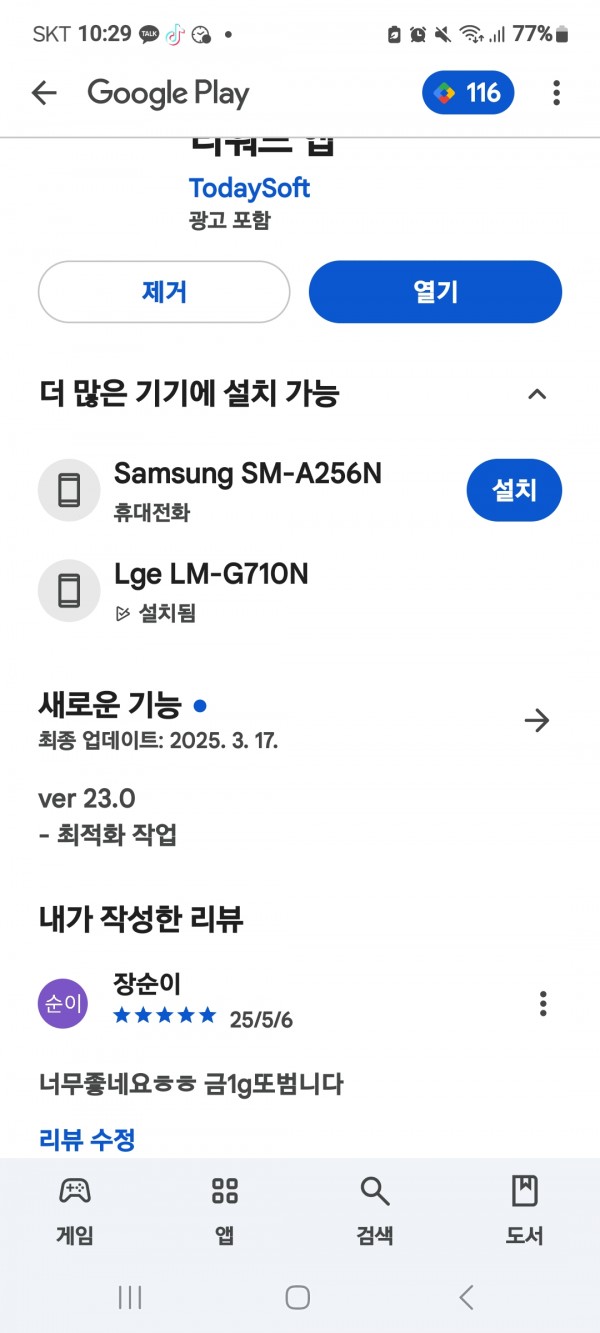
Task: Switch to the 게임 tab
Action: pos(75,1210)
